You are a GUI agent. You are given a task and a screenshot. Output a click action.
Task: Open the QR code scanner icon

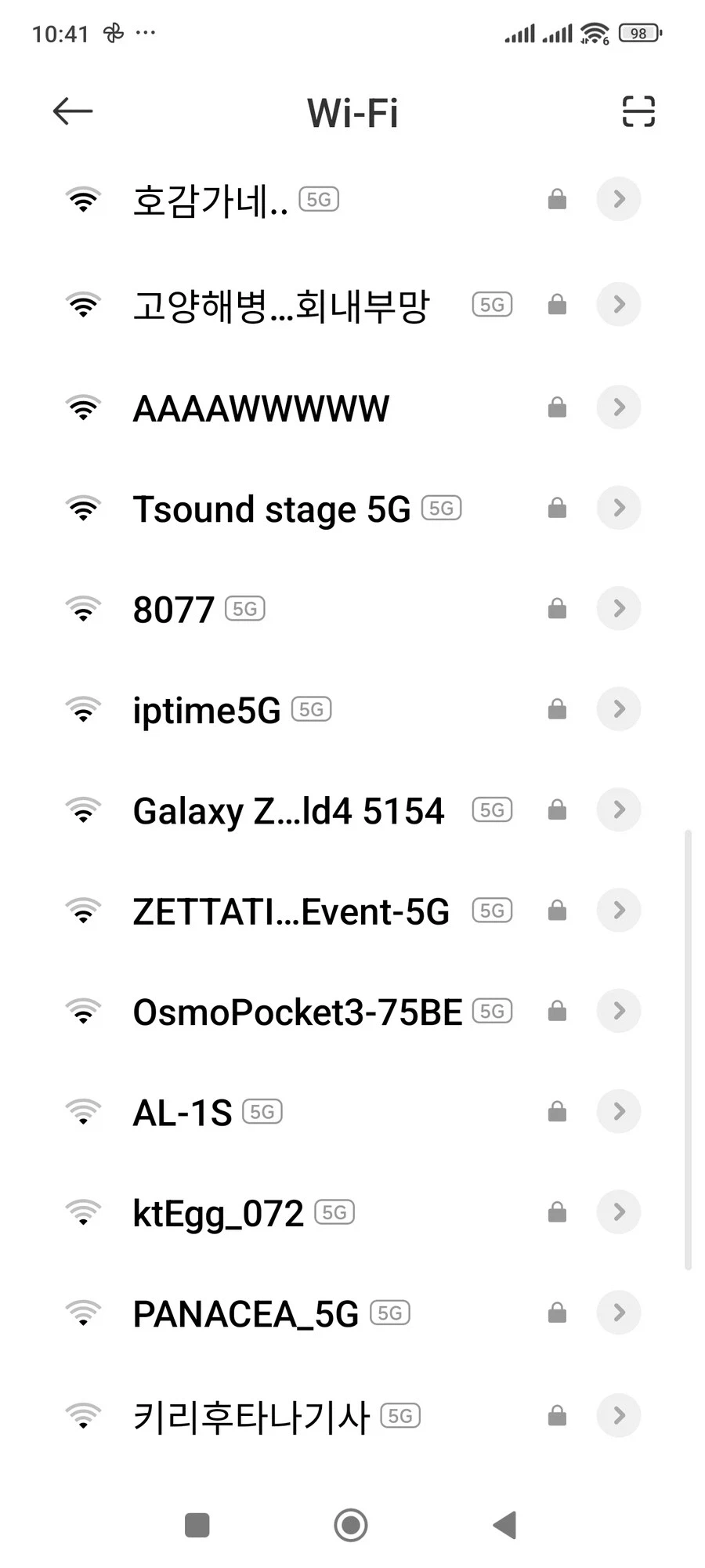[x=638, y=111]
